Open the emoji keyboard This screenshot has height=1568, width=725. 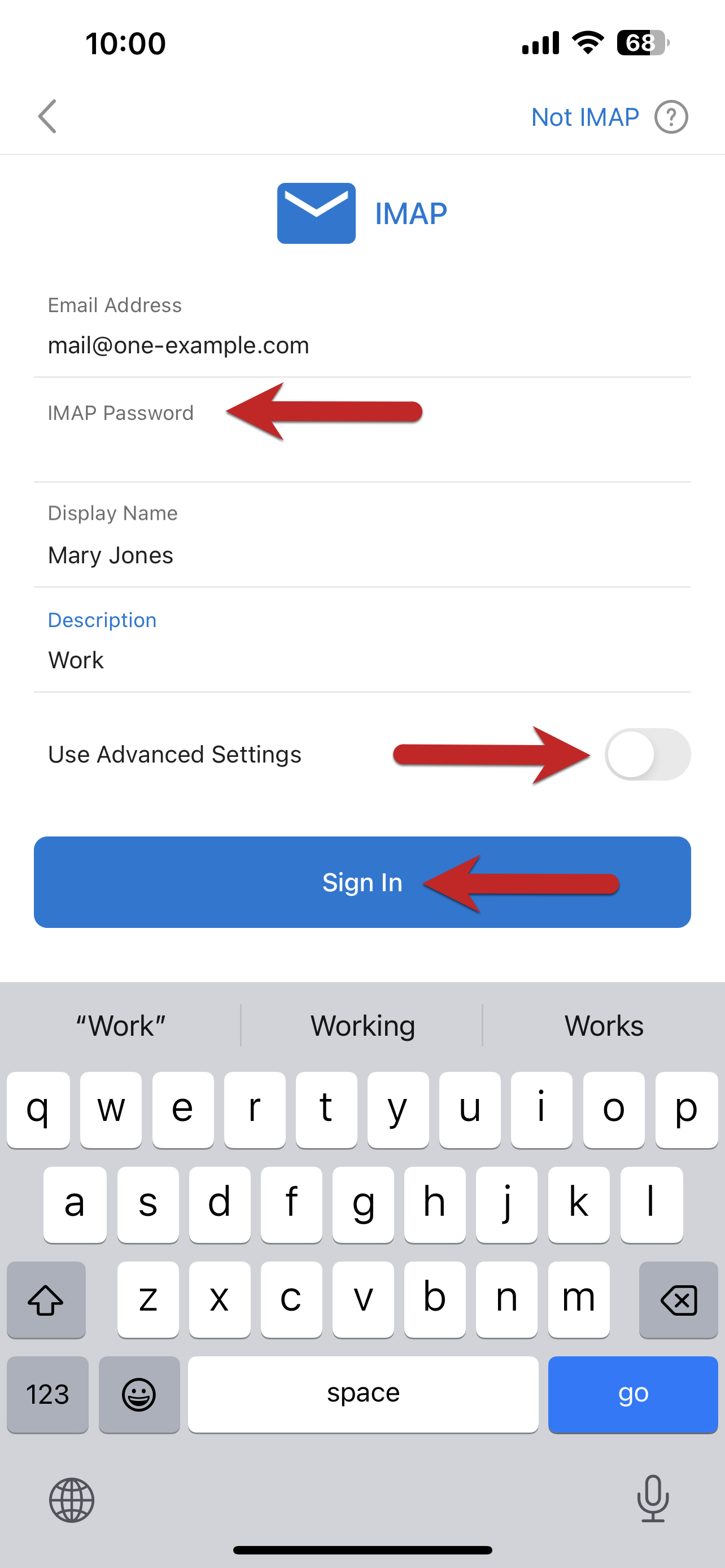[x=139, y=1394]
